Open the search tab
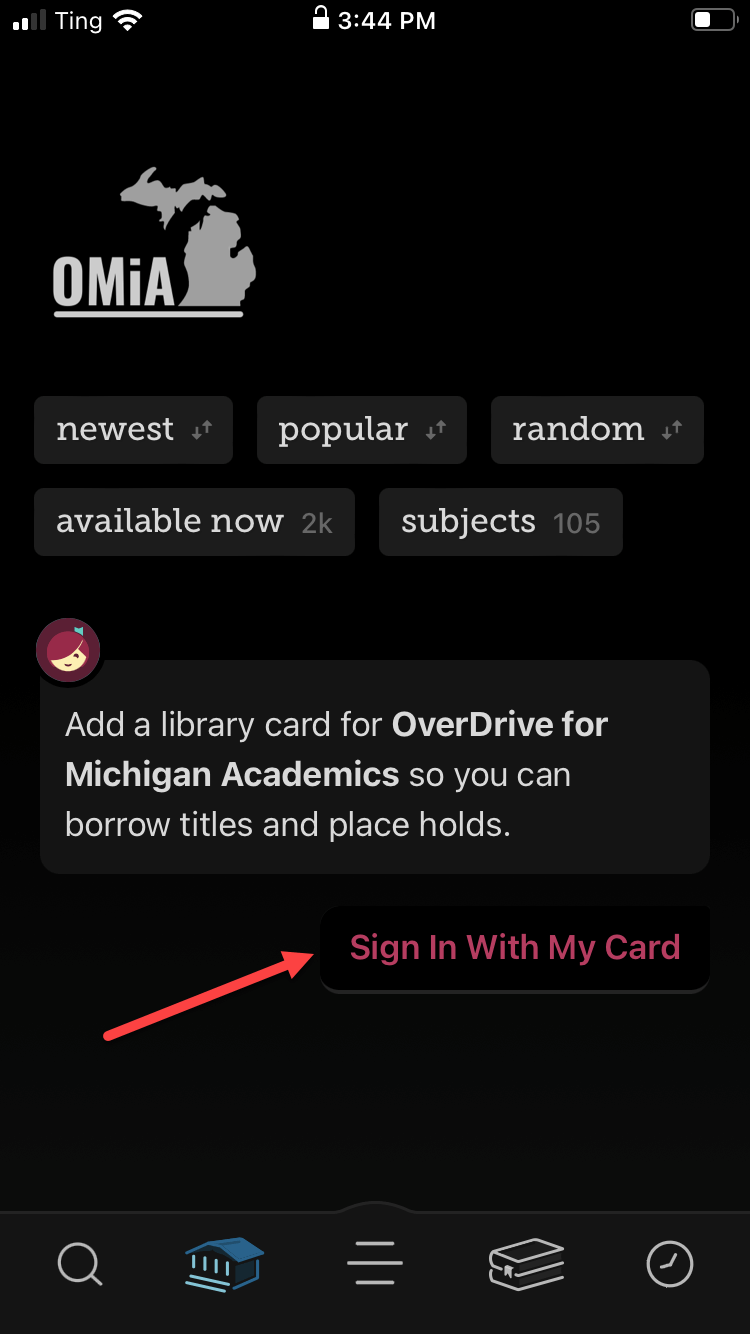Viewport: 750px width, 1334px height. (x=80, y=1264)
